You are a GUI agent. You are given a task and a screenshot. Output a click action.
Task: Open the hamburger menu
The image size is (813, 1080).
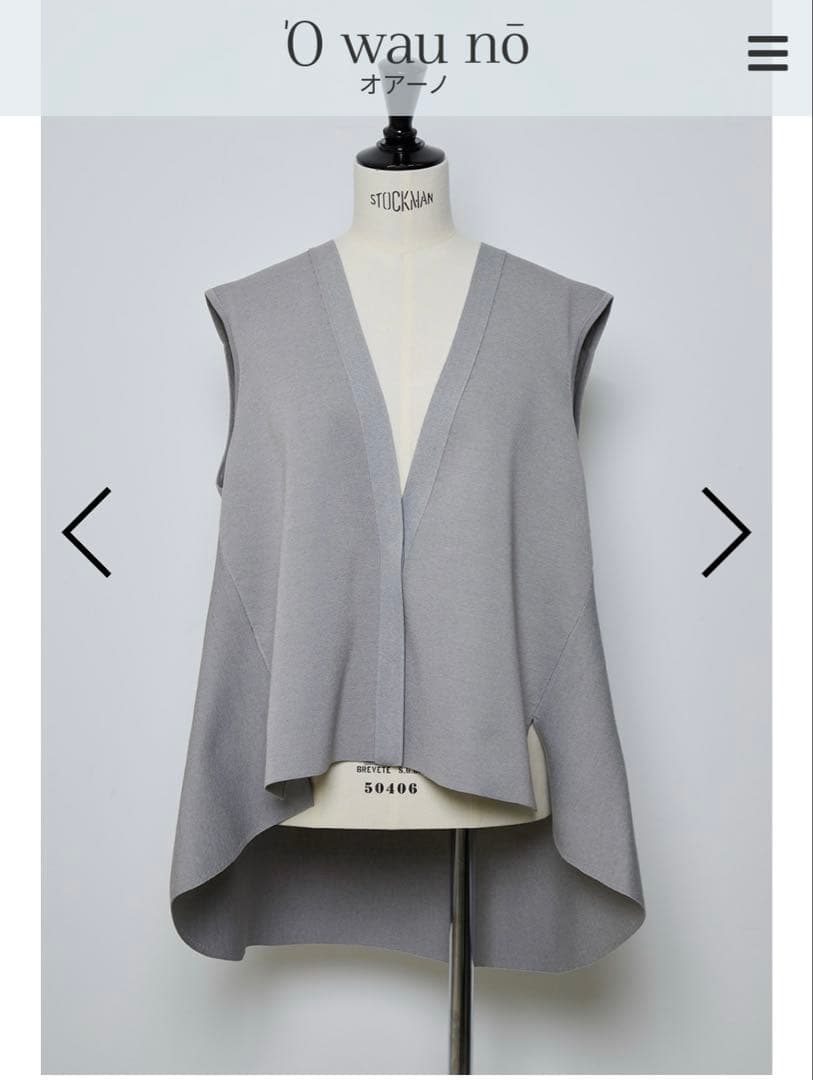(767, 53)
